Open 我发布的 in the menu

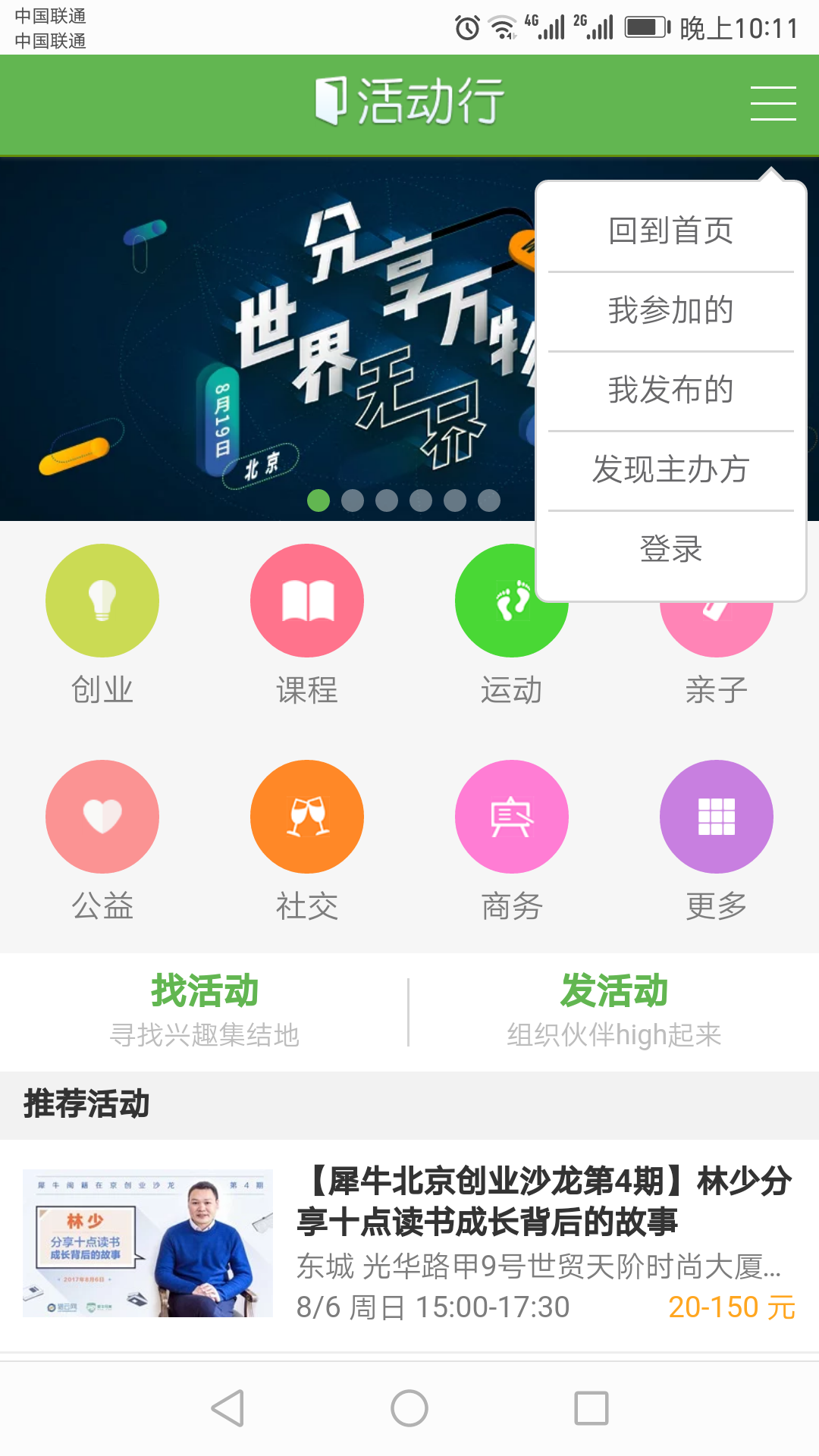[671, 390]
